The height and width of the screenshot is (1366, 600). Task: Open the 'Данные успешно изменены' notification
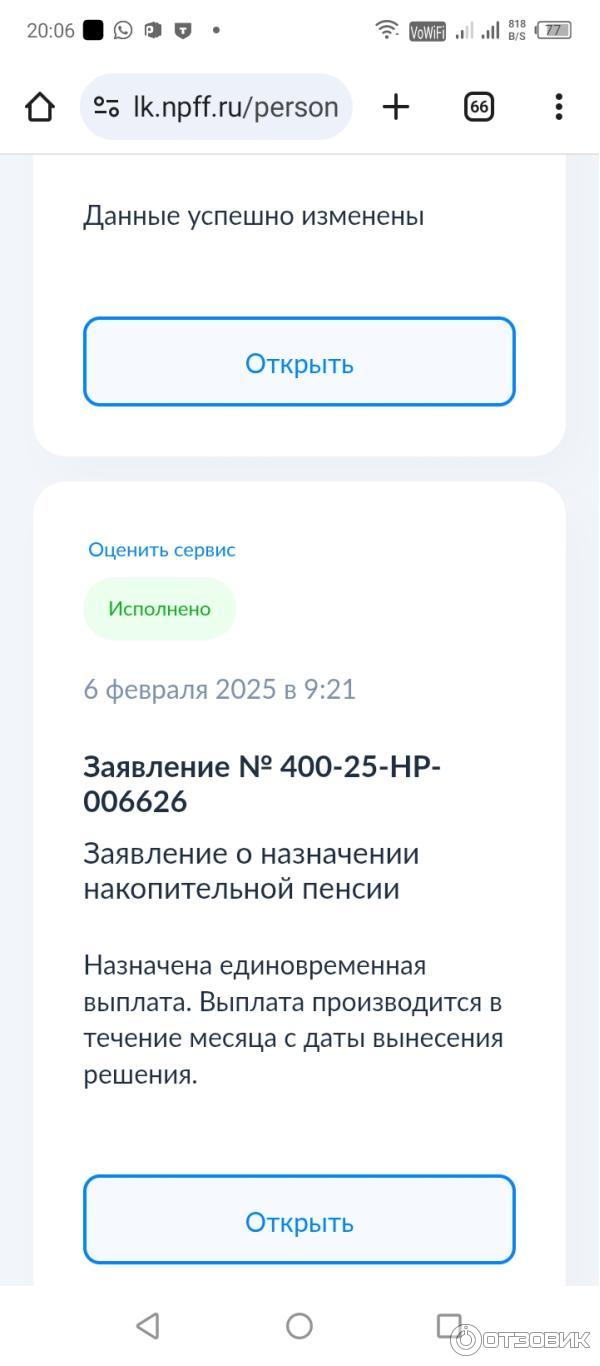(x=299, y=362)
